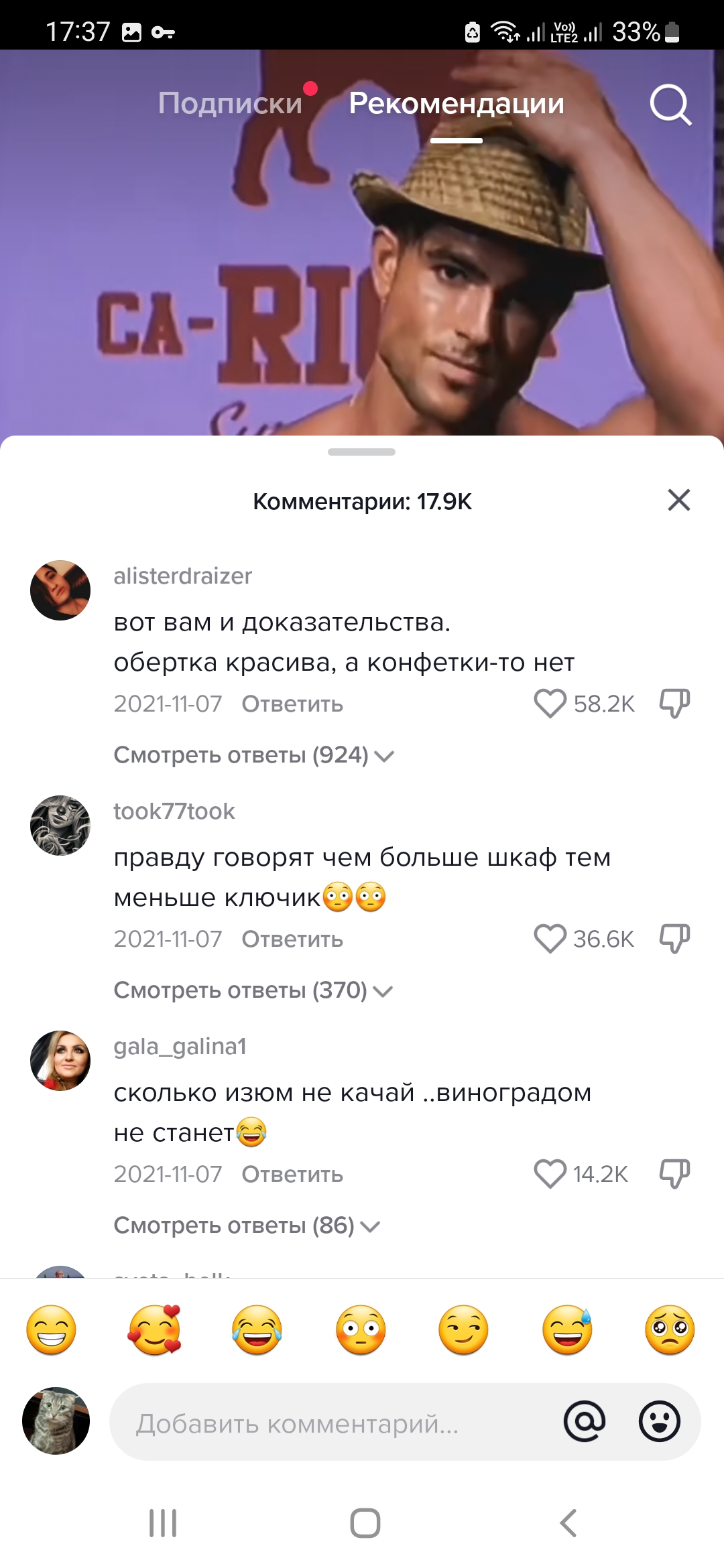Open the emoji picker icon
724x1568 pixels.
click(x=660, y=1421)
